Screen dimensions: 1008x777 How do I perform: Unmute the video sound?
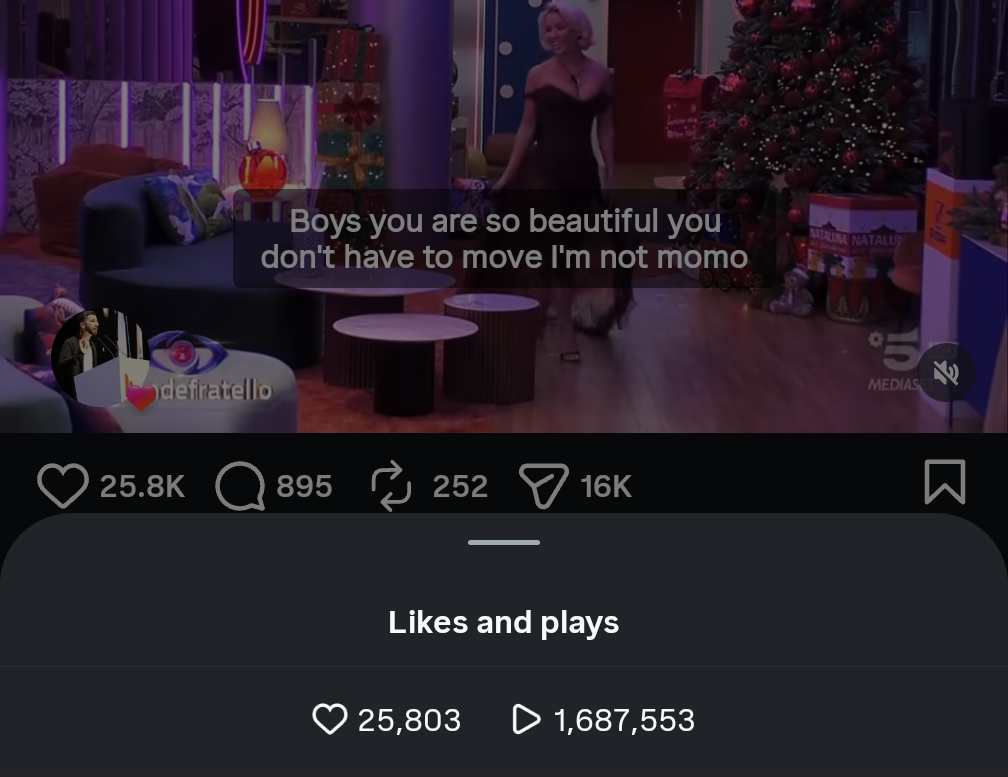[x=945, y=373]
